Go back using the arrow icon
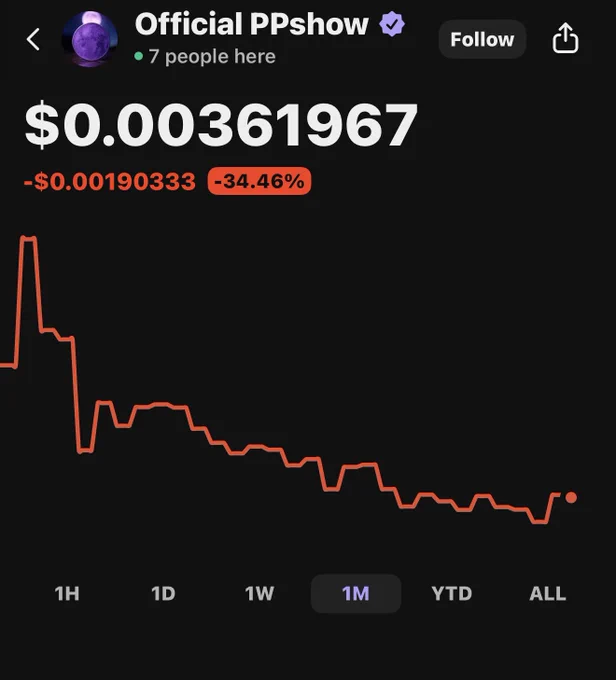616x680 pixels. (33, 39)
